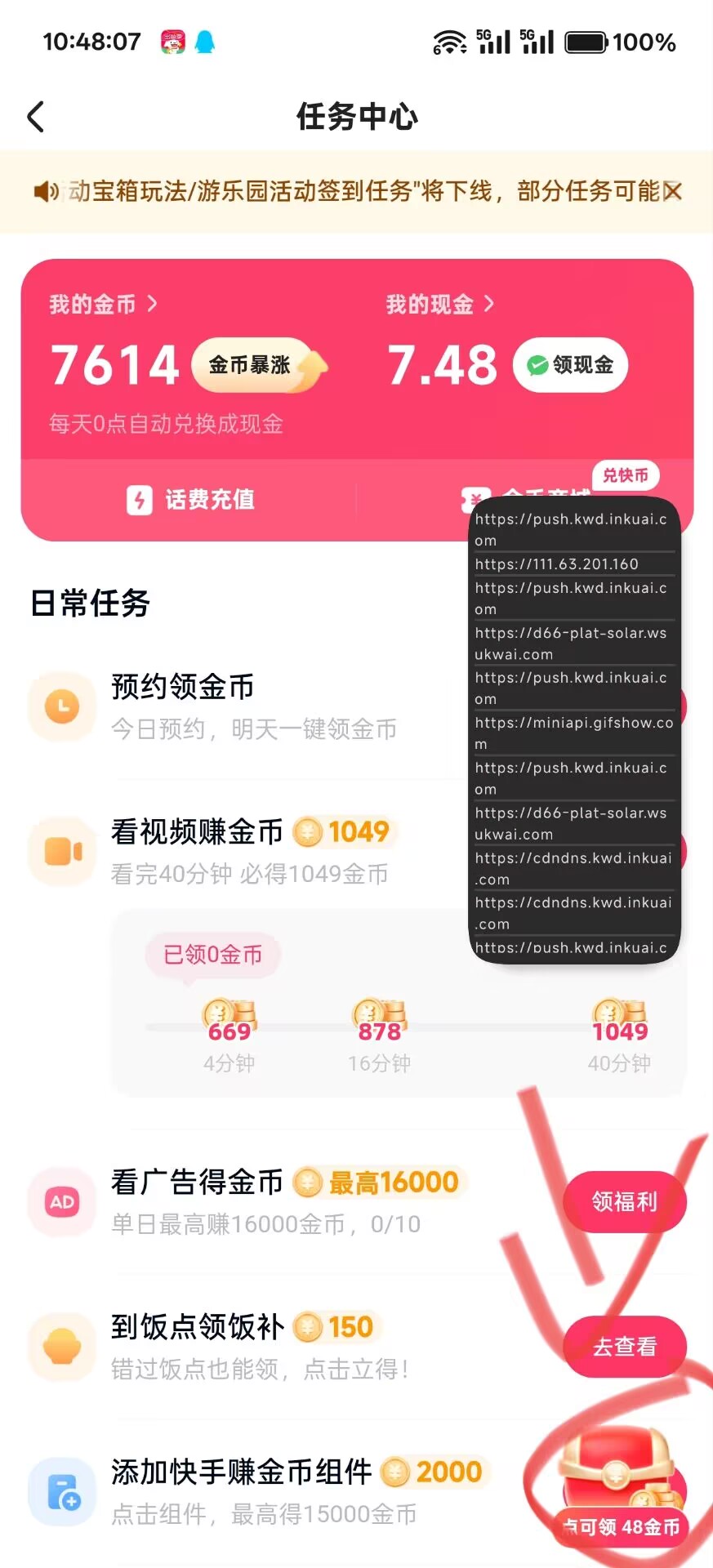The image size is (713, 1568).
Task: Tap 领福利 for watching ads
Action: (x=624, y=1201)
